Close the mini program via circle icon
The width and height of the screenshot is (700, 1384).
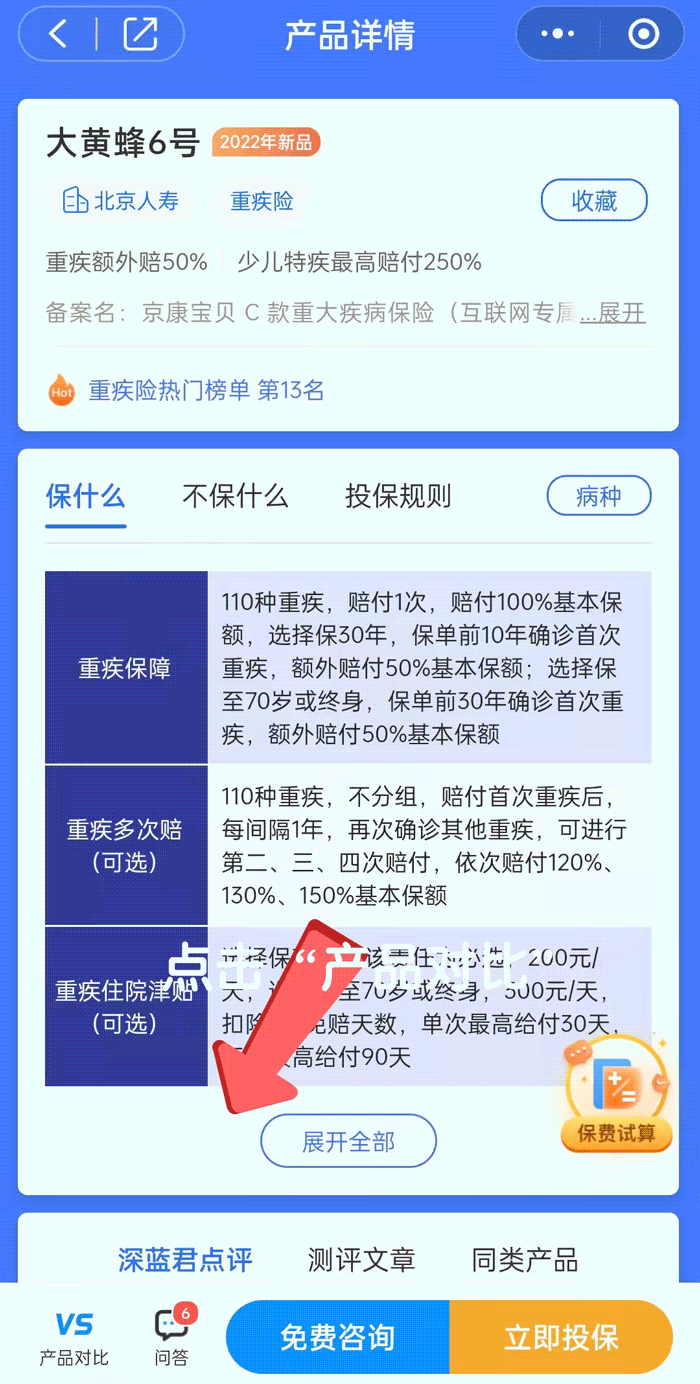pos(643,35)
